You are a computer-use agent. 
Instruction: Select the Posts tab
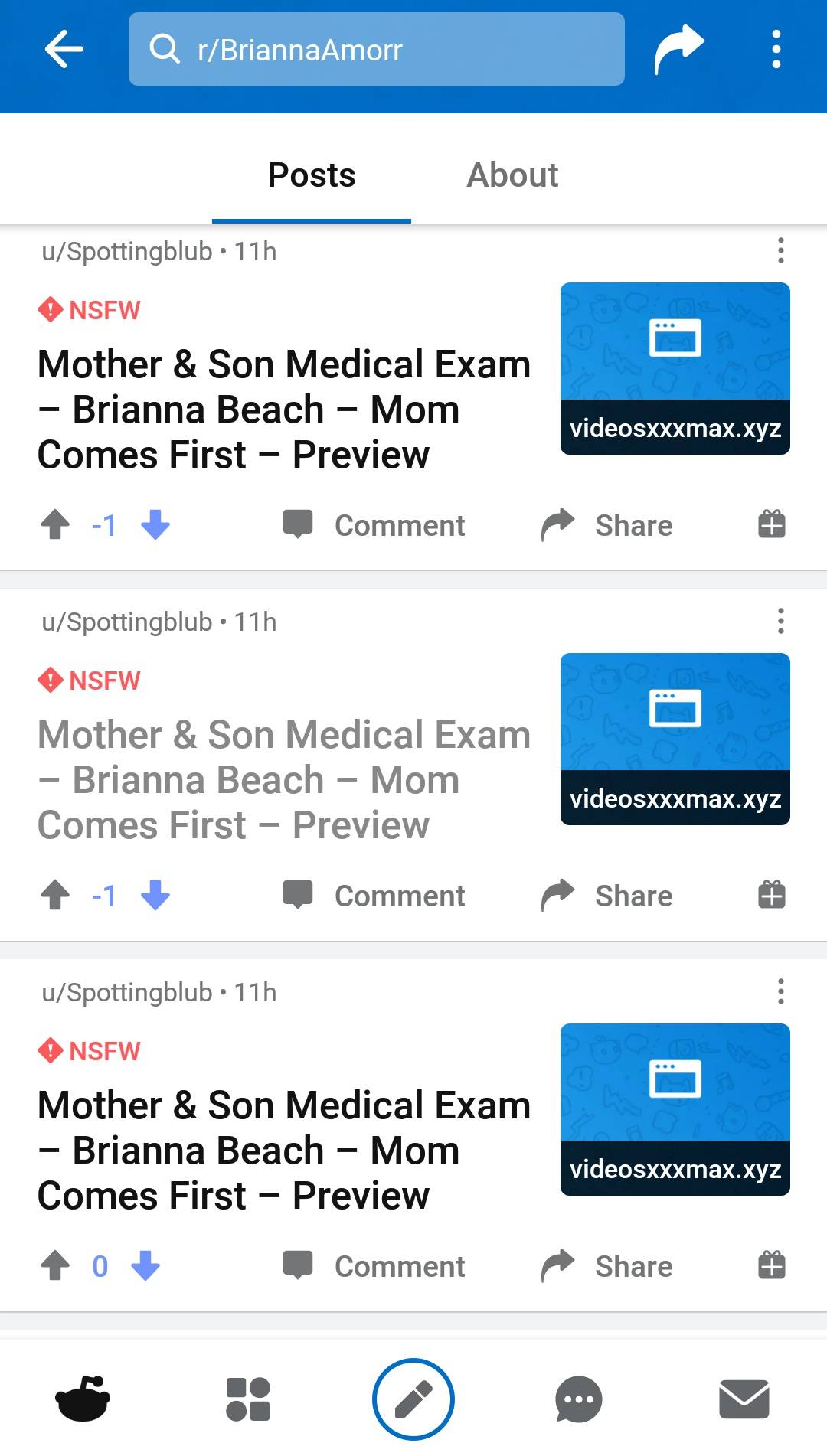coord(312,175)
